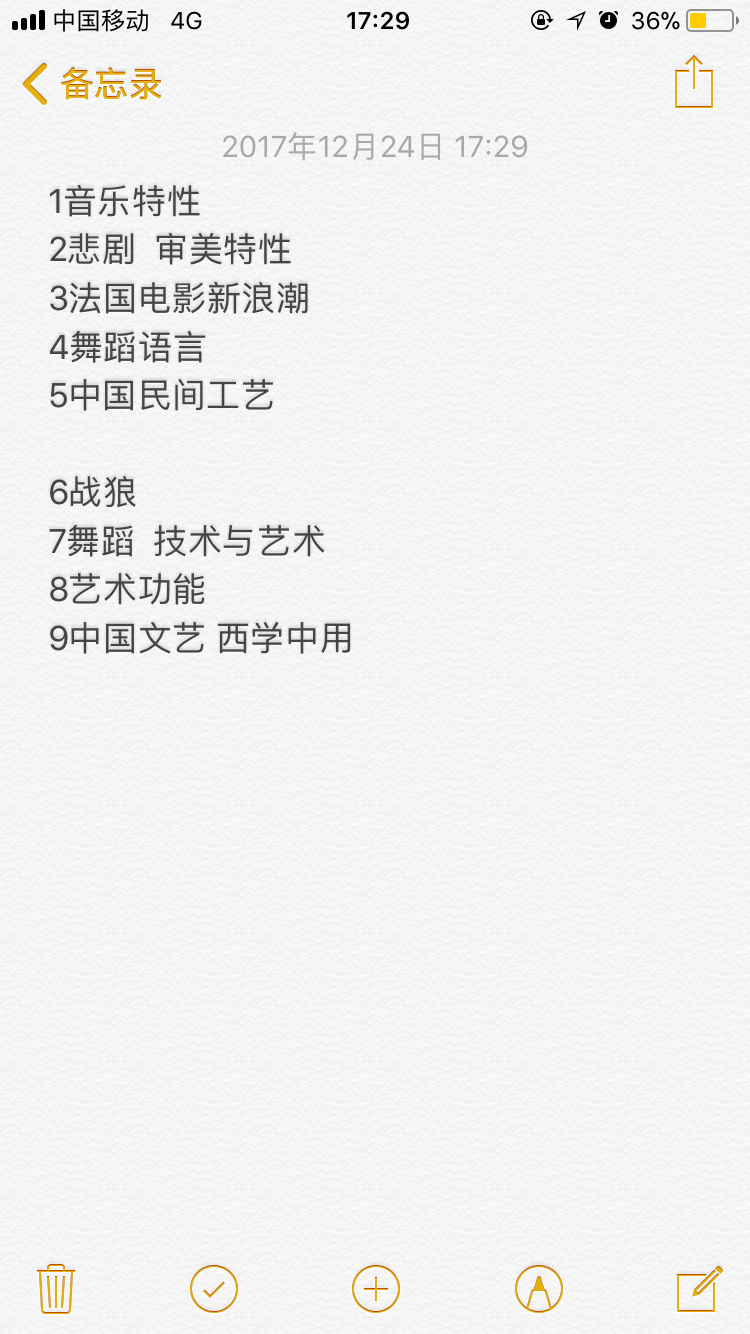The width and height of the screenshot is (750, 1334).
Task: Add a checklist with the checkmark icon
Action: 214,1288
